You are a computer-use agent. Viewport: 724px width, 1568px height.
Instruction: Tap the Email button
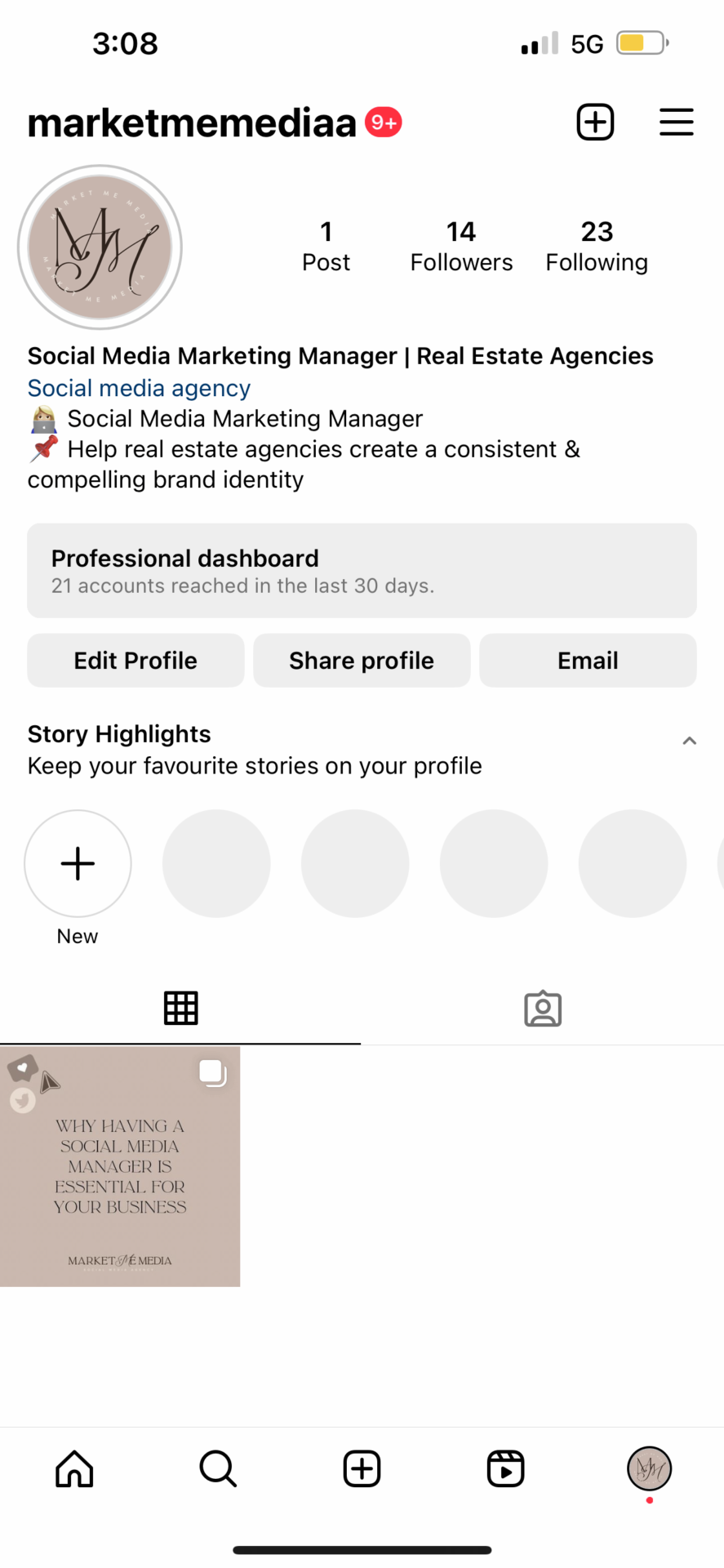(588, 660)
